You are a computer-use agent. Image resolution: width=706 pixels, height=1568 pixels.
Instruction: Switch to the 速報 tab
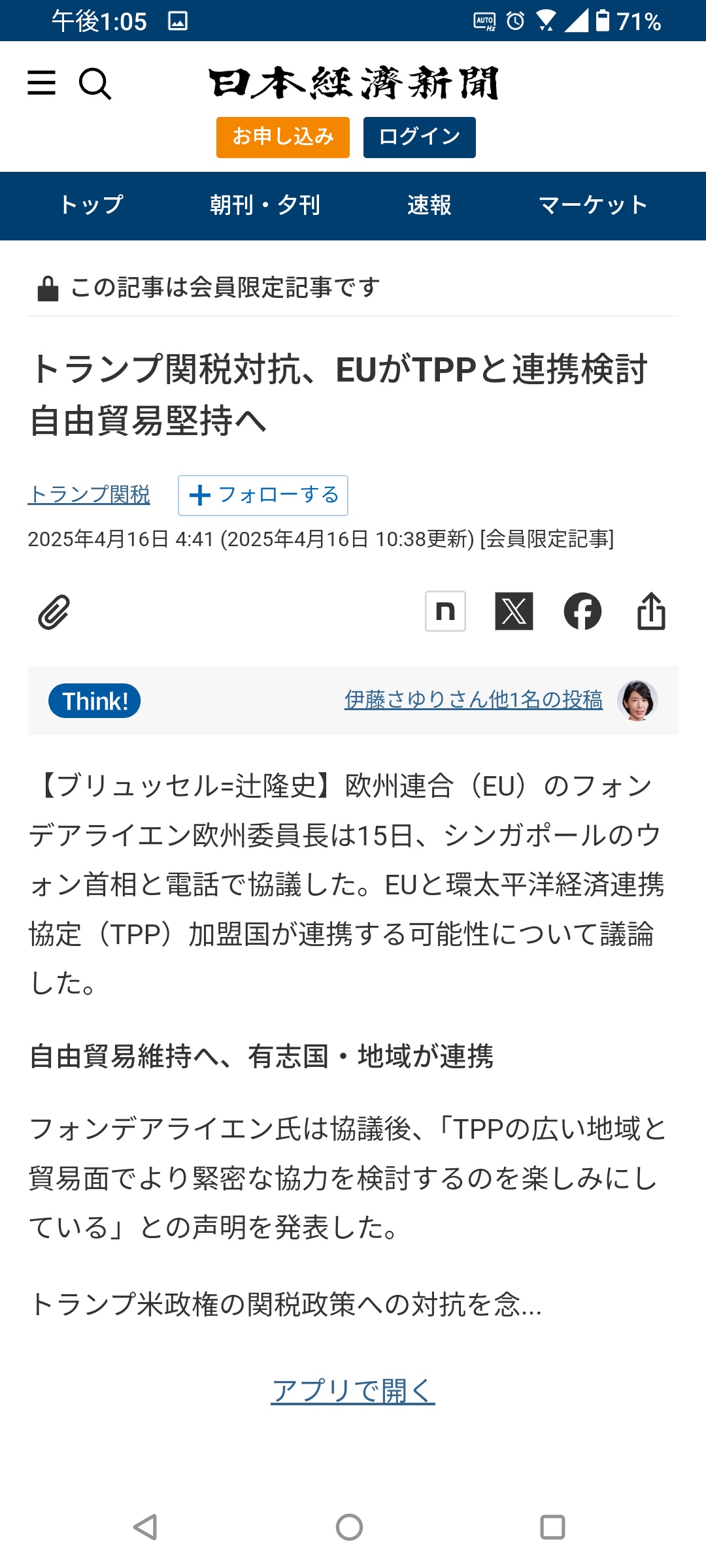pos(429,205)
